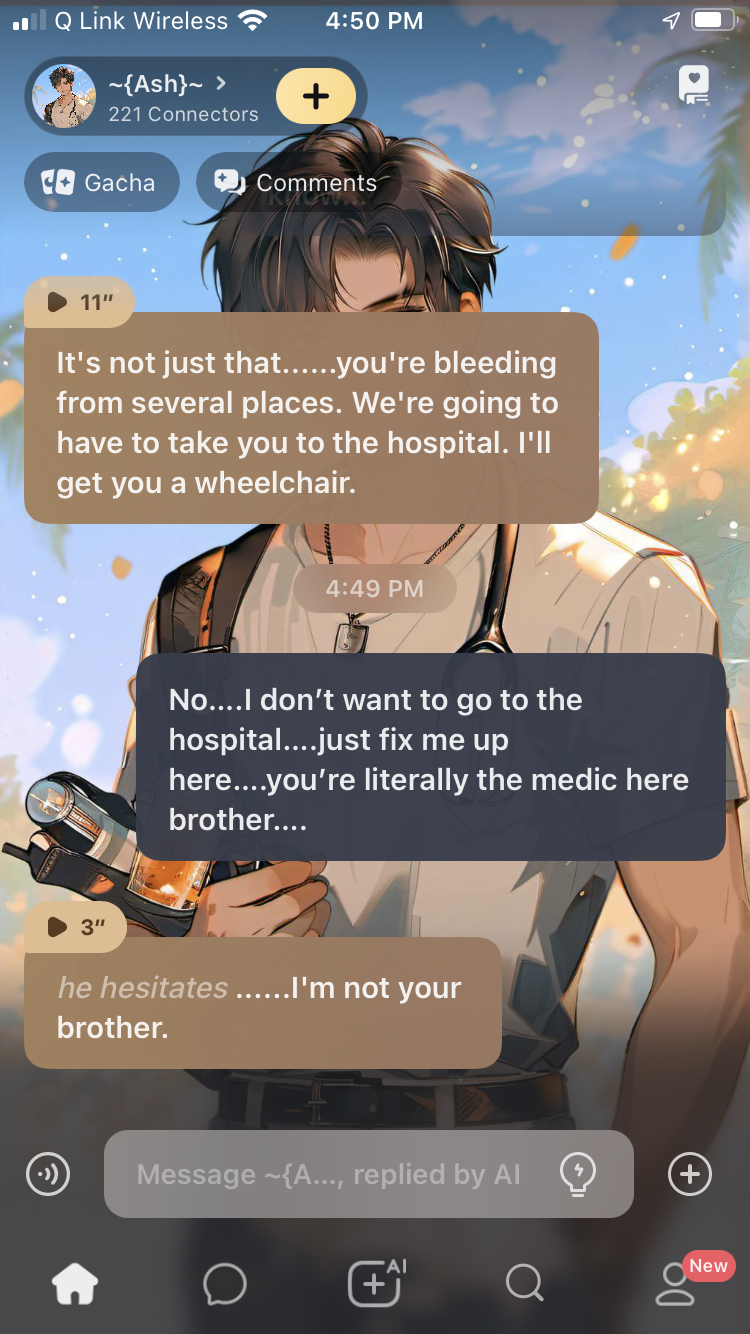Focus the Message ~{A... input field
Screen dimensions: 750x1334
pos(330,1174)
